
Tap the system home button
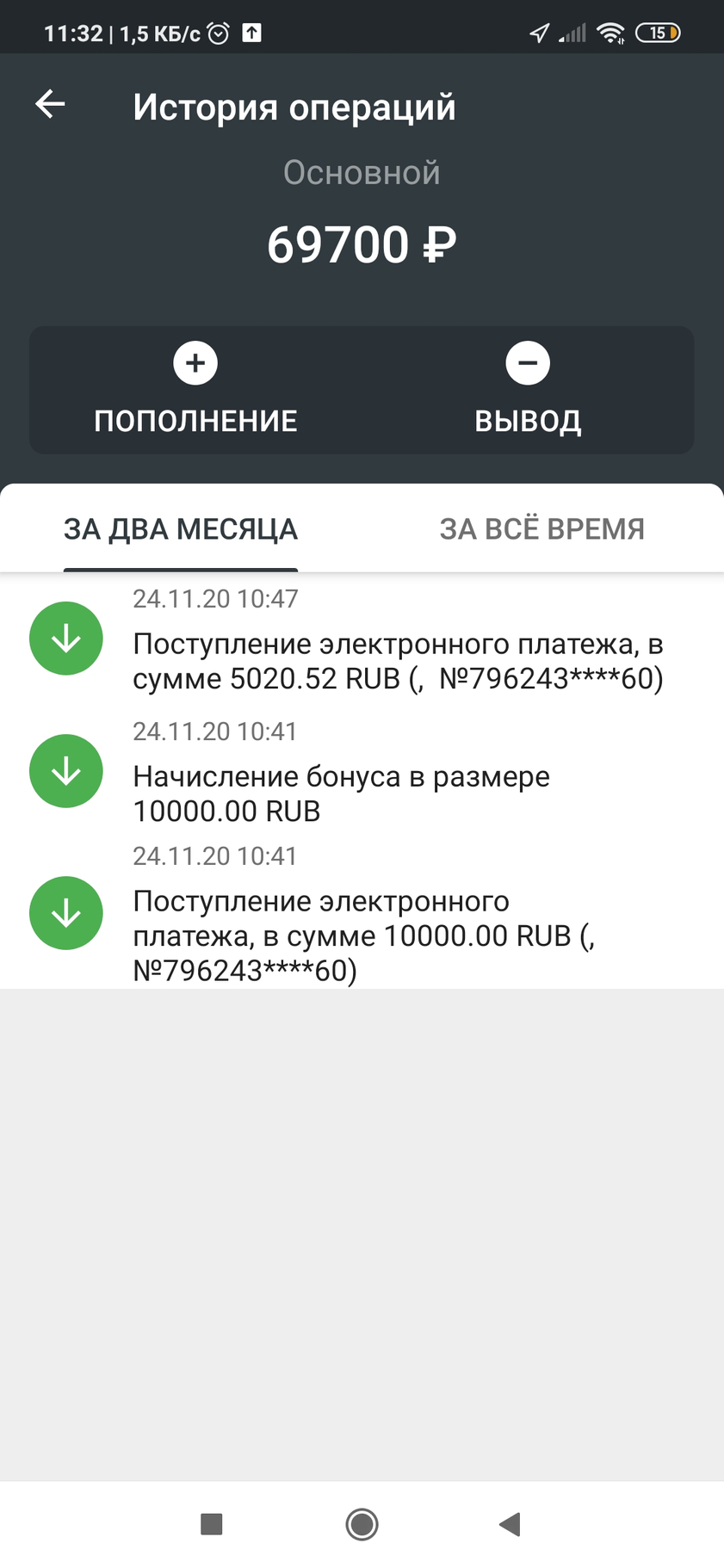coord(362,1524)
